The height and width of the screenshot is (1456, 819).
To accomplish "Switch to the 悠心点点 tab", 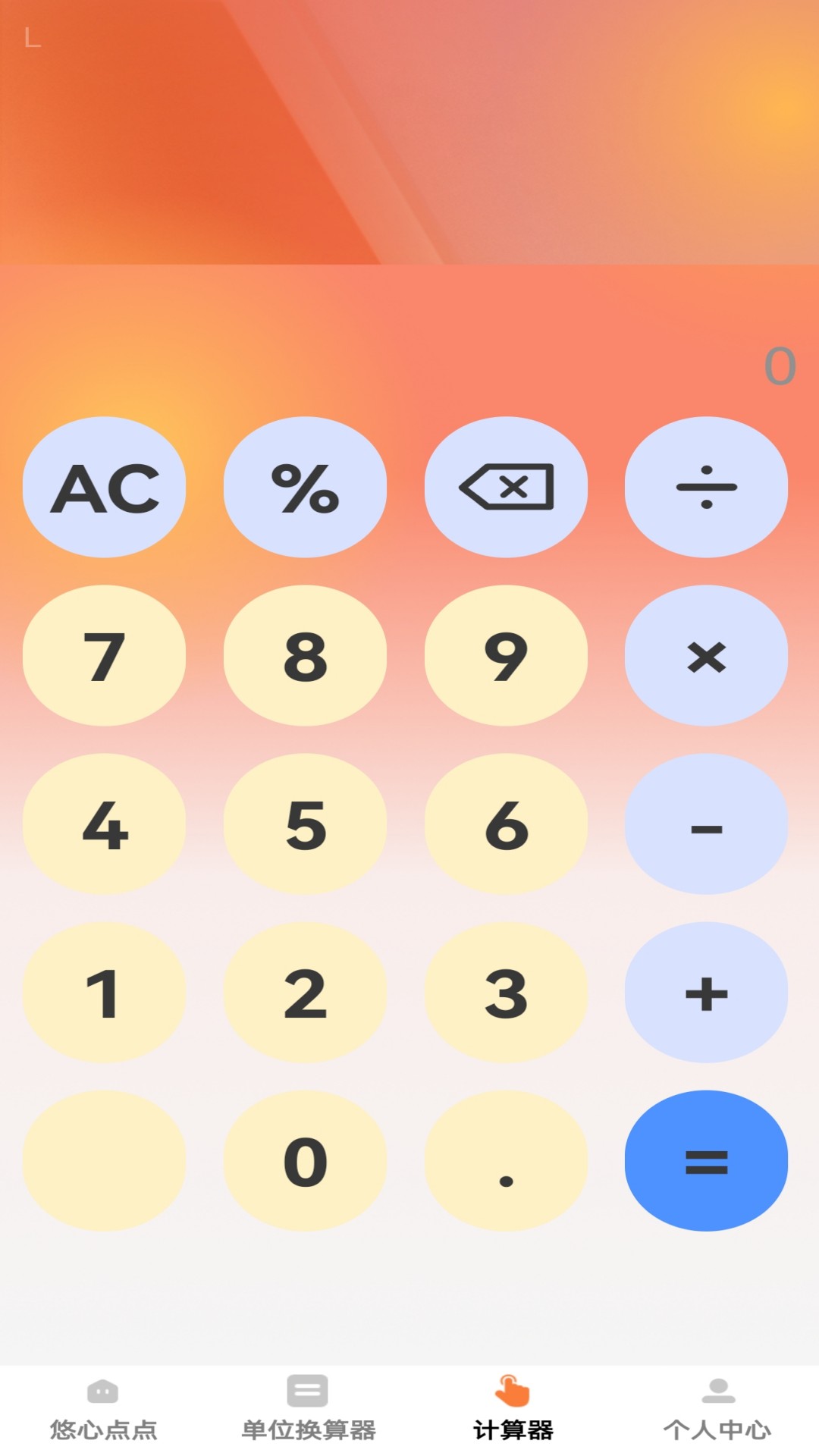I will 103,1410.
